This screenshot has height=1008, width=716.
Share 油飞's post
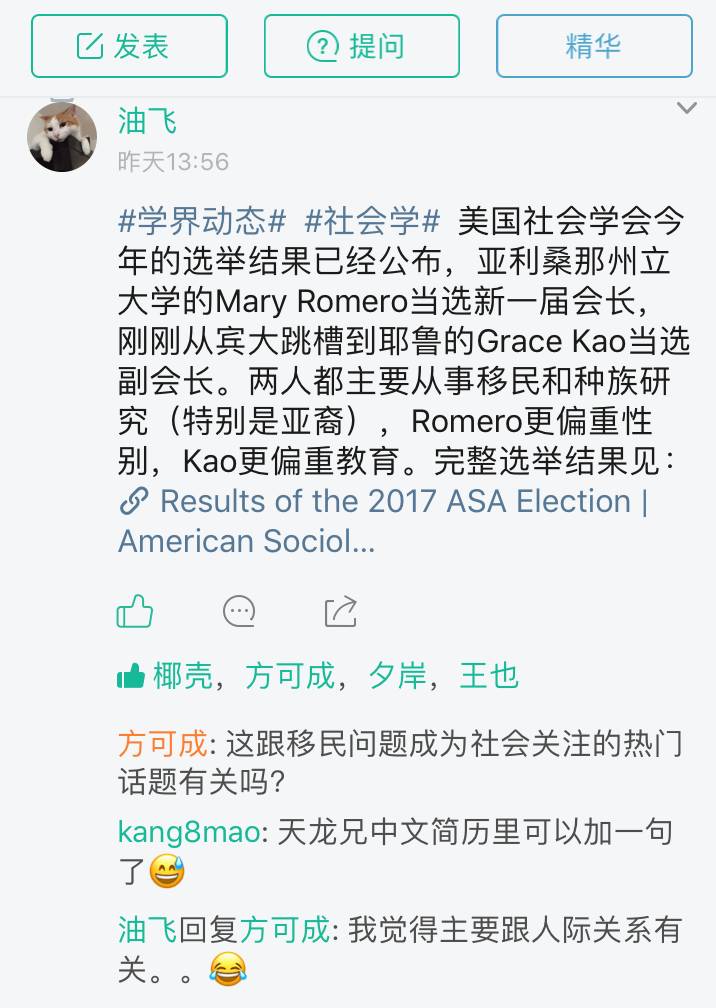point(341,610)
